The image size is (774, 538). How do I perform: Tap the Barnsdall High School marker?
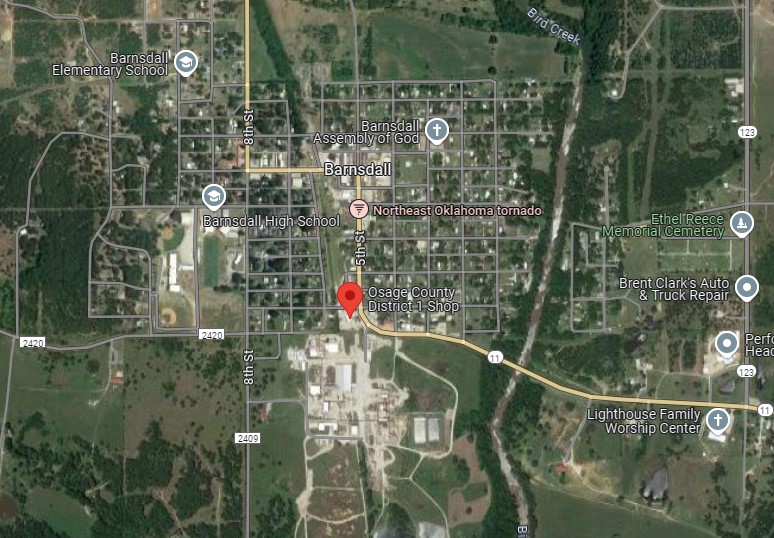pos(213,196)
